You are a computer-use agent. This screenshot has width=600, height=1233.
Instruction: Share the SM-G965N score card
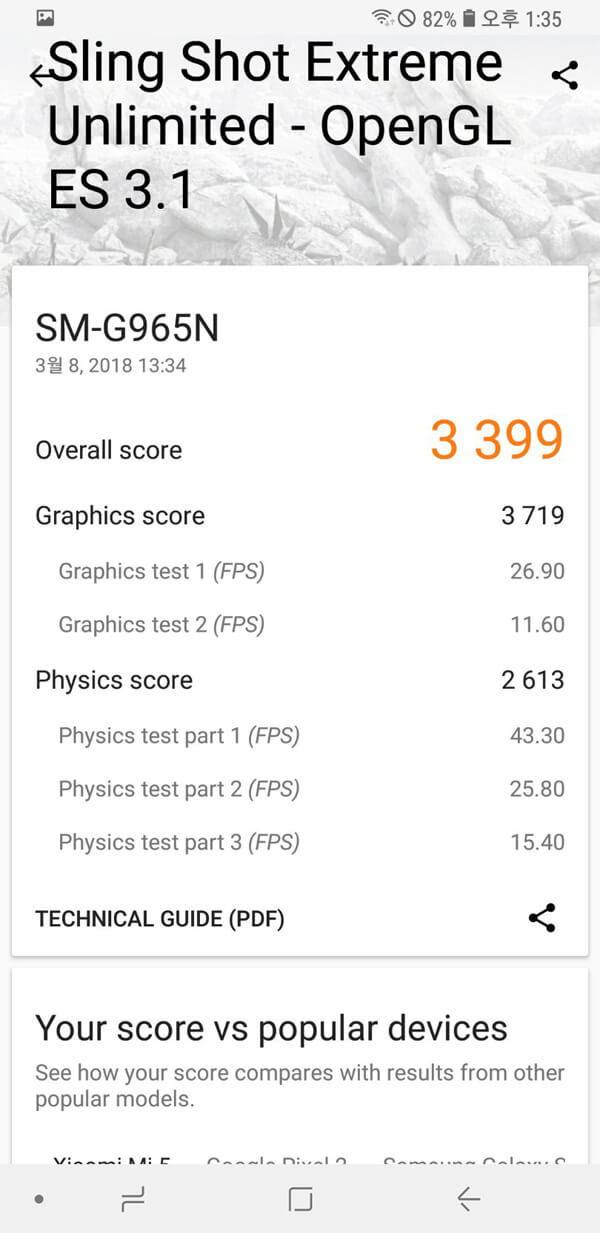click(542, 918)
